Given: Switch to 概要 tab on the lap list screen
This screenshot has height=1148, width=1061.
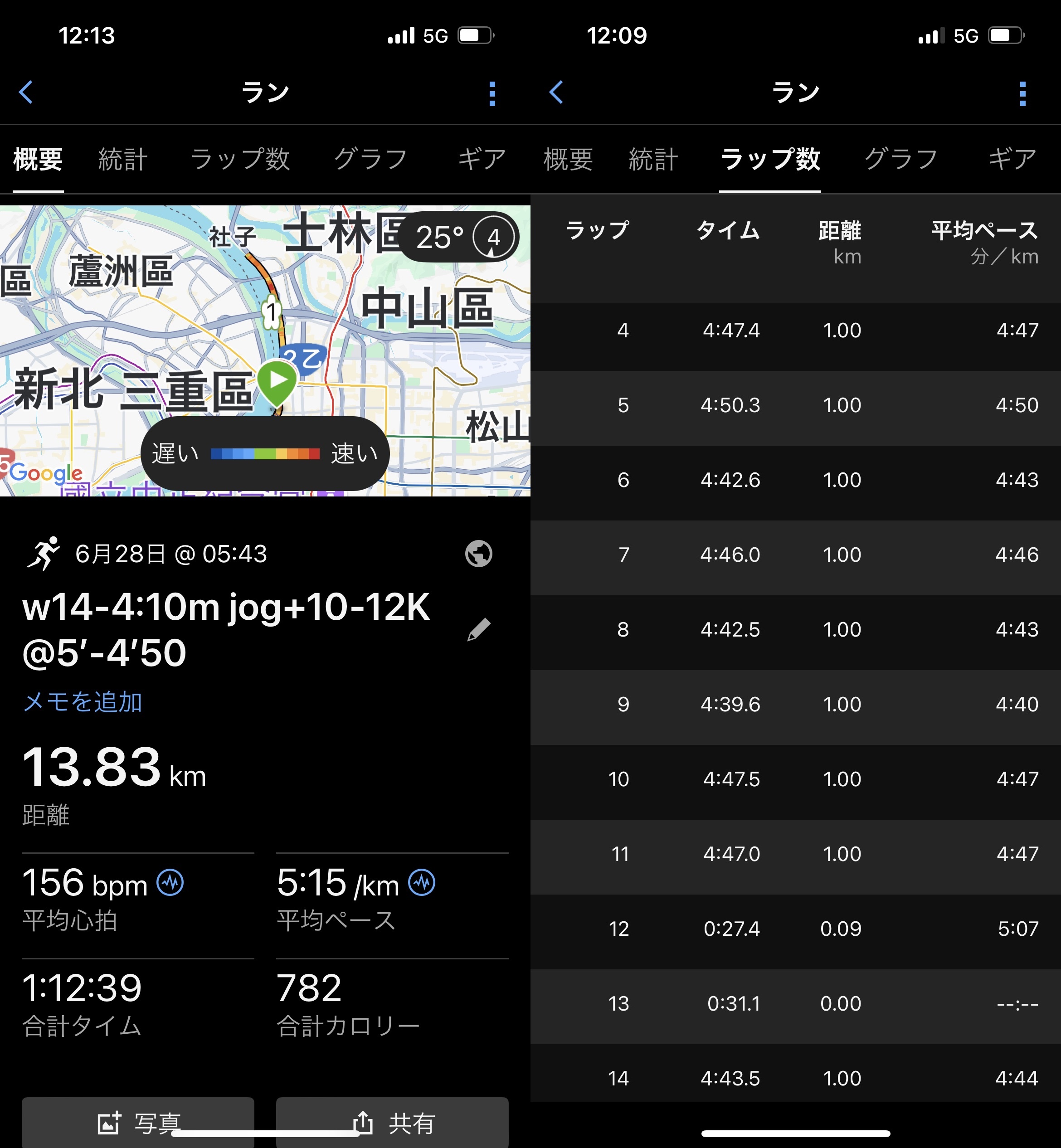Looking at the screenshot, I should coord(568,159).
